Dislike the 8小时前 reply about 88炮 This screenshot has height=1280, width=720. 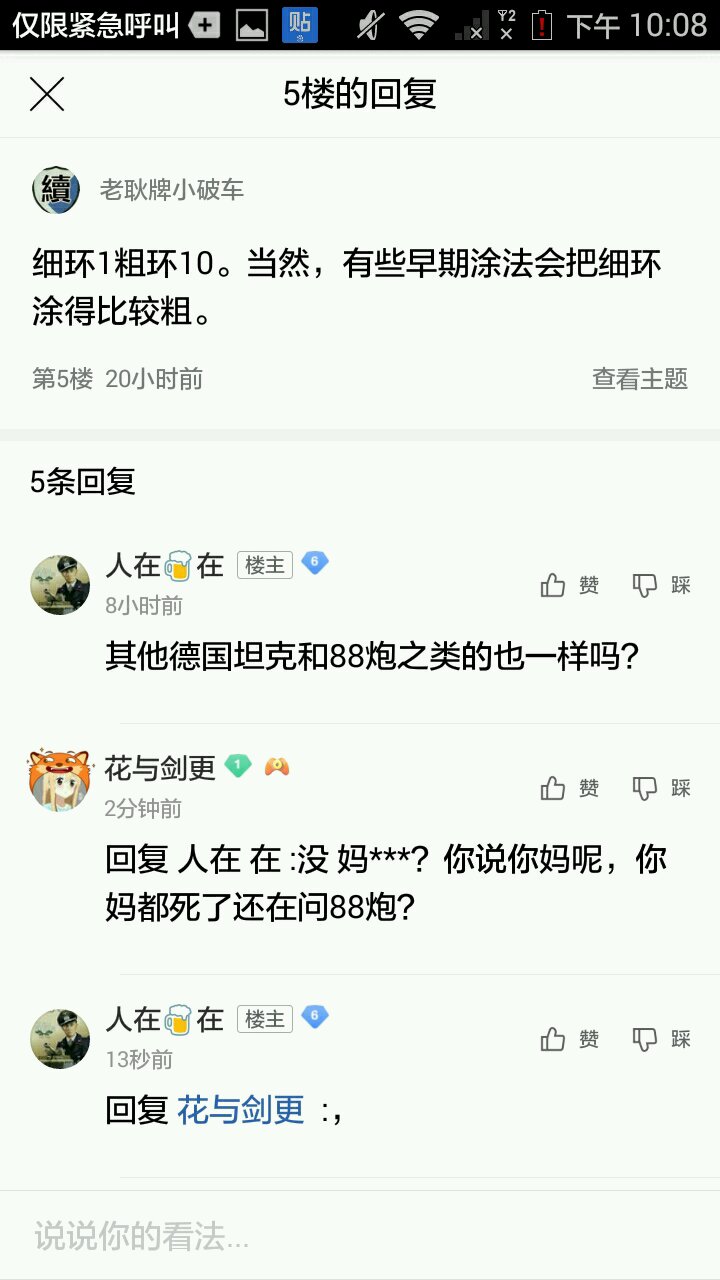tap(661, 586)
